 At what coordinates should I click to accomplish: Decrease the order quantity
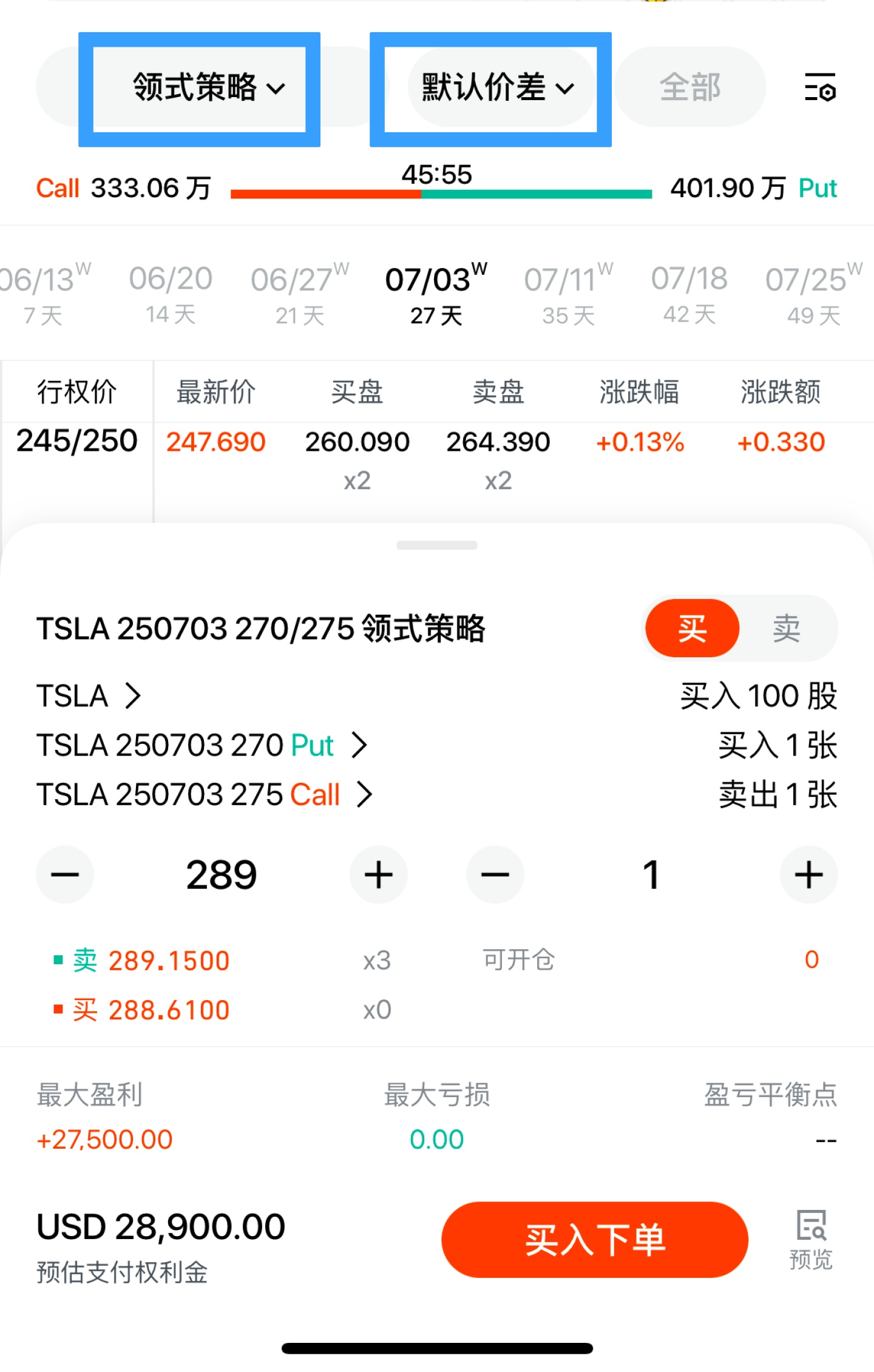tap(495, 874)
